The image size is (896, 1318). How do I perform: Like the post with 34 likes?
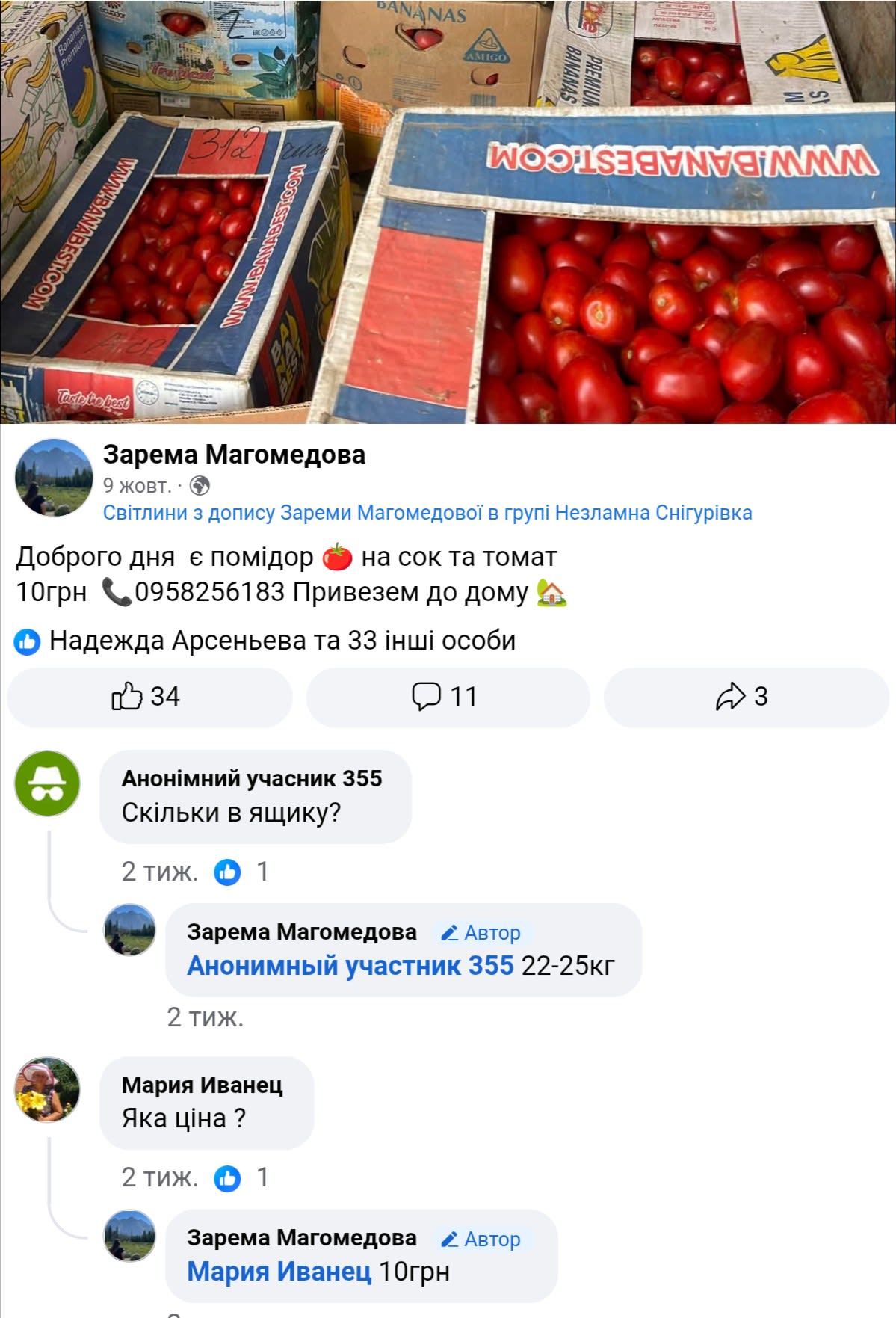[x=149, y=697]
